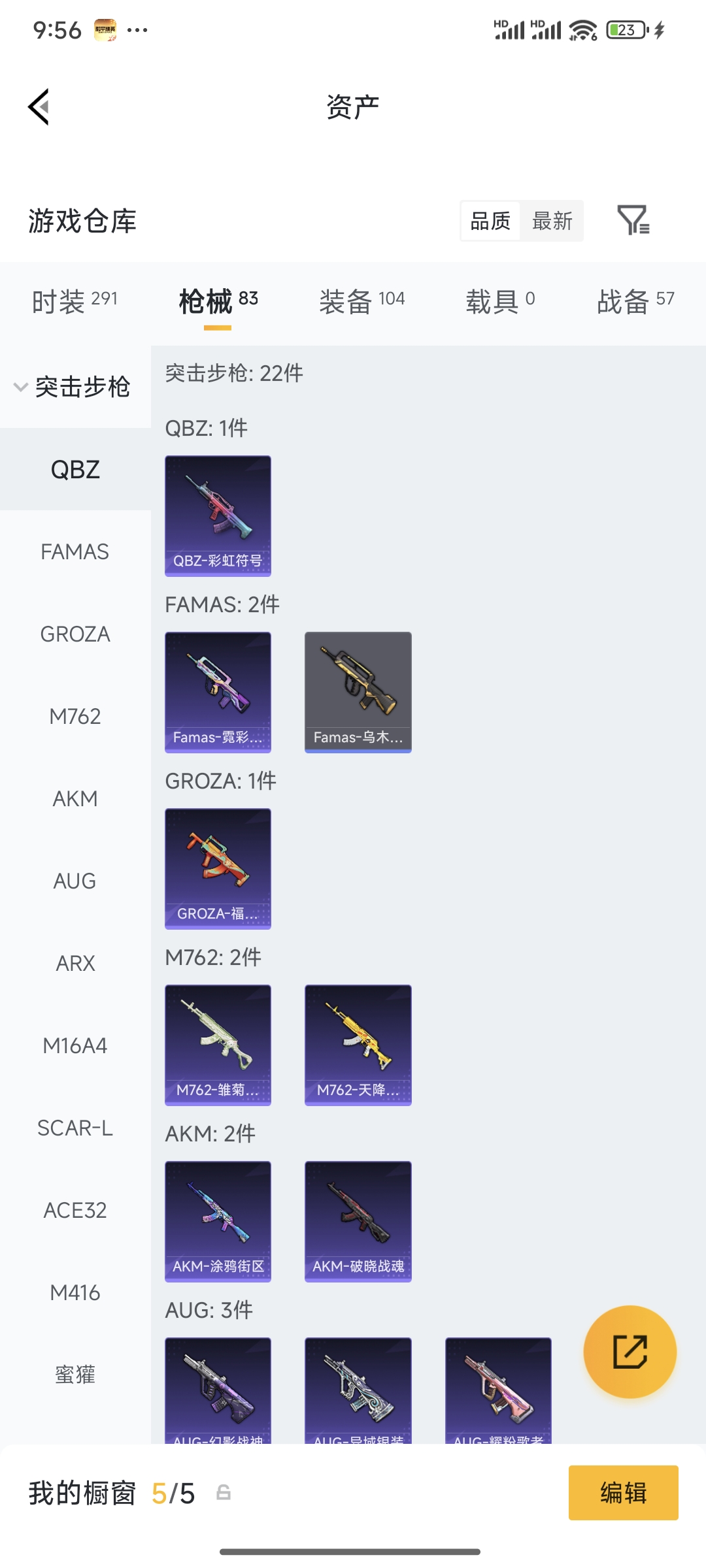
Task: Jump to GROZA in the side list
Action: [75, 634]
